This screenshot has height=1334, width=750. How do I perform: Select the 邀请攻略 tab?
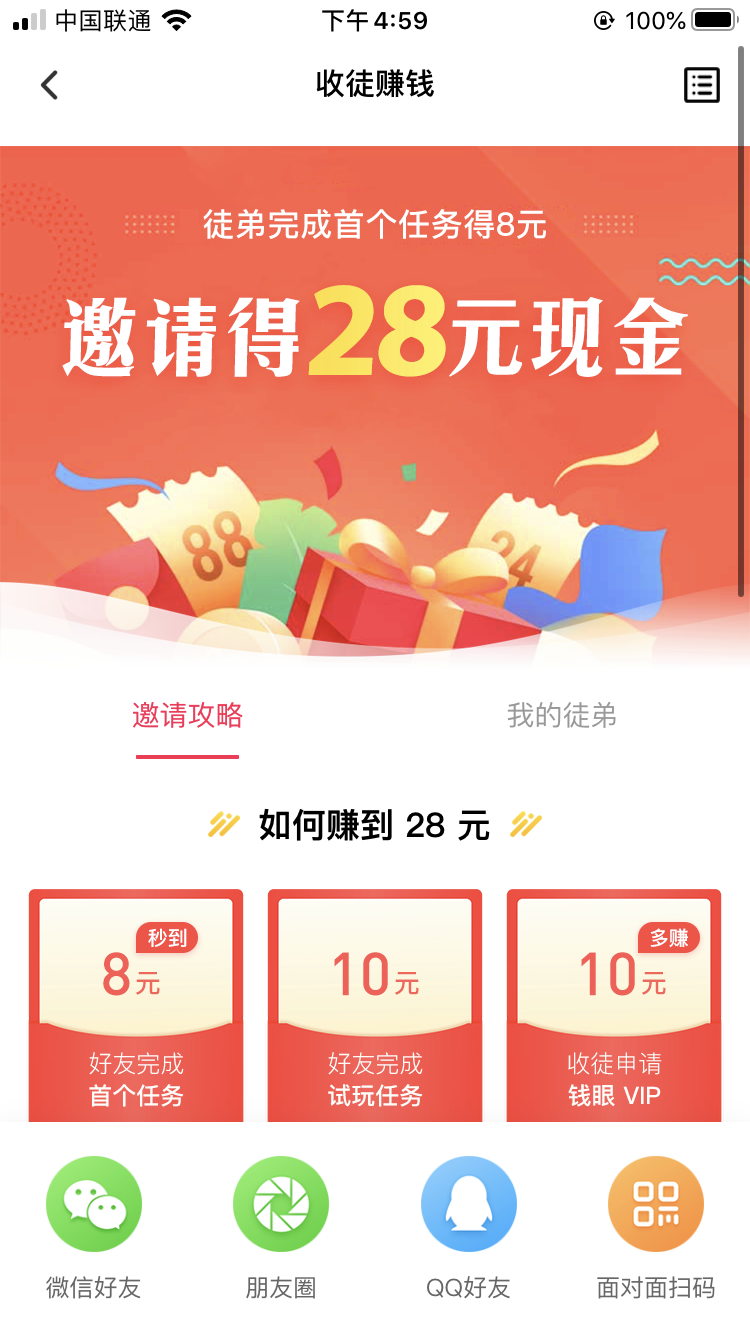point(188,716)
